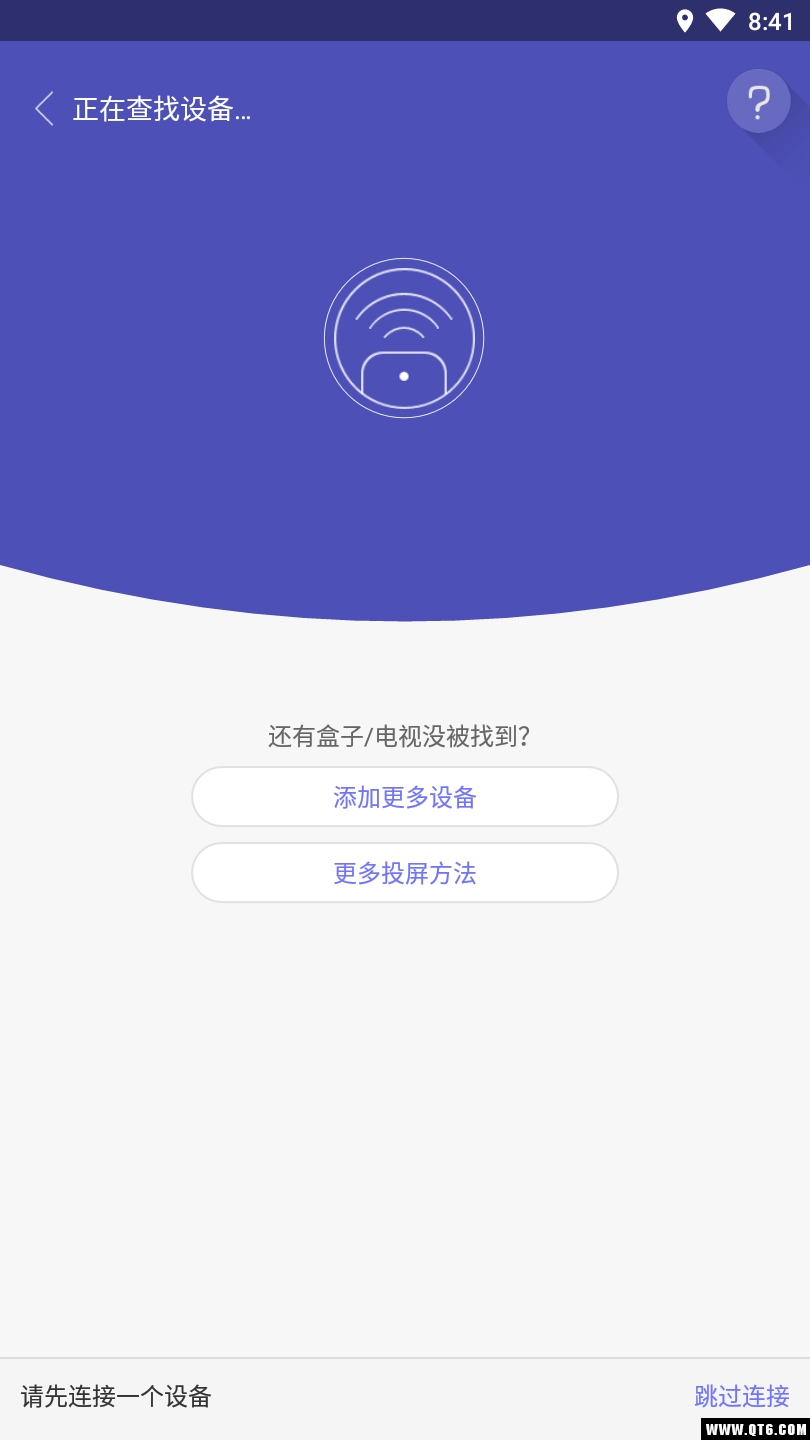Go back using the top-left arrow
Viewport: 810px width, 1440px height.
[x=44, y=108]
